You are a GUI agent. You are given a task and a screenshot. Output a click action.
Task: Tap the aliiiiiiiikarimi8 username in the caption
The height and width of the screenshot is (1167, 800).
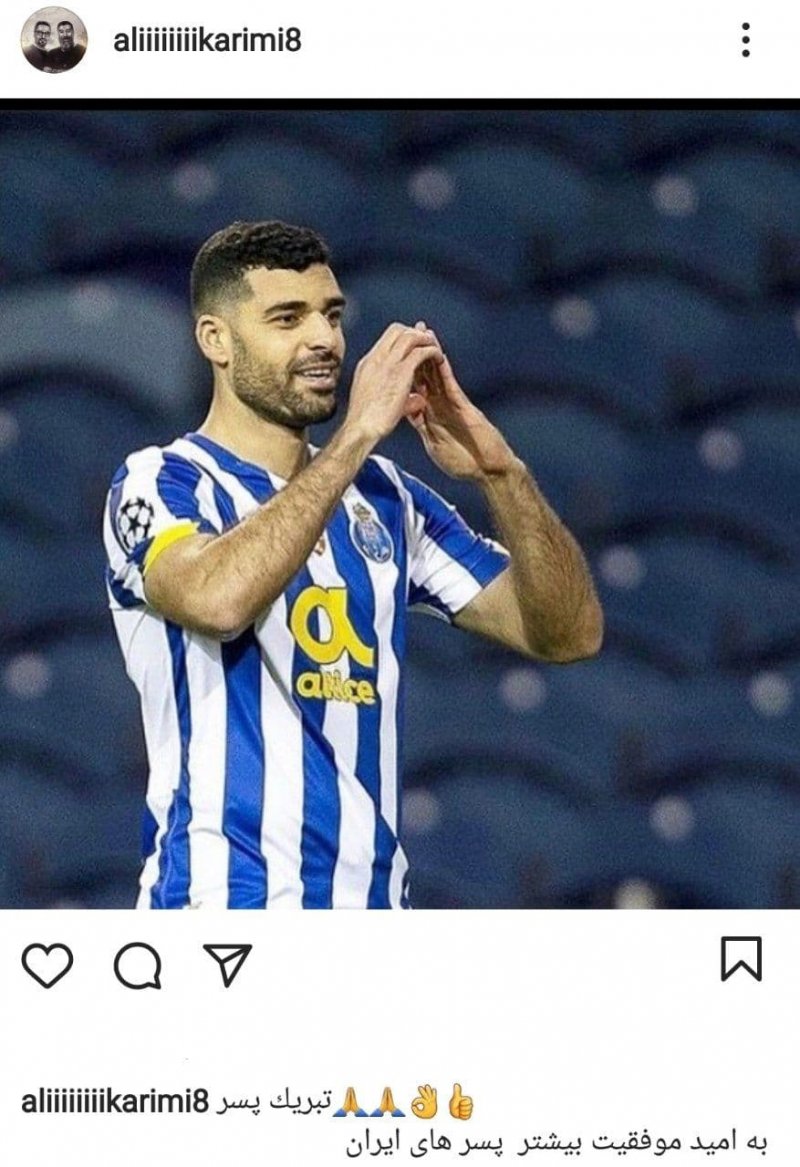click(x=115, y=1103)
